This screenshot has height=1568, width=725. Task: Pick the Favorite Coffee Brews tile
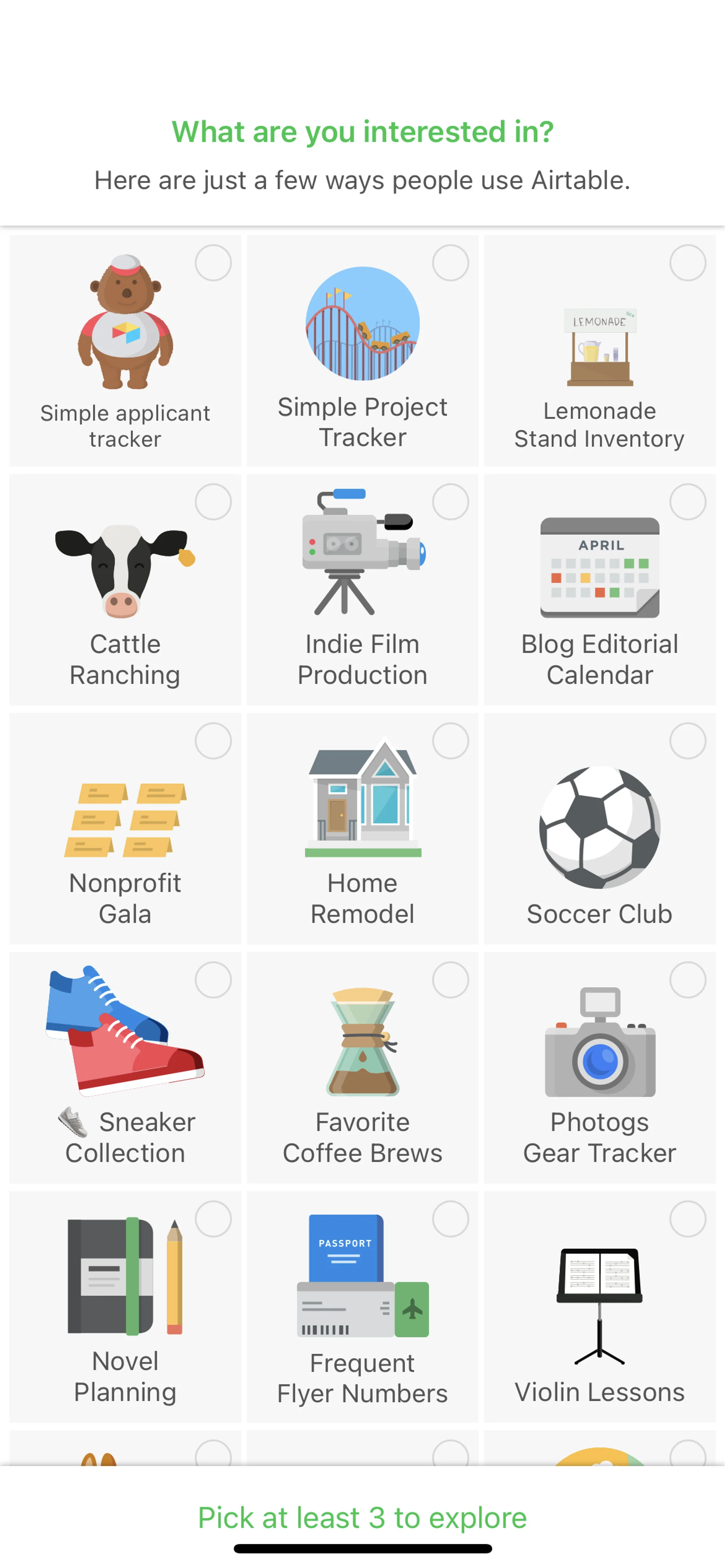[362, 1068]
